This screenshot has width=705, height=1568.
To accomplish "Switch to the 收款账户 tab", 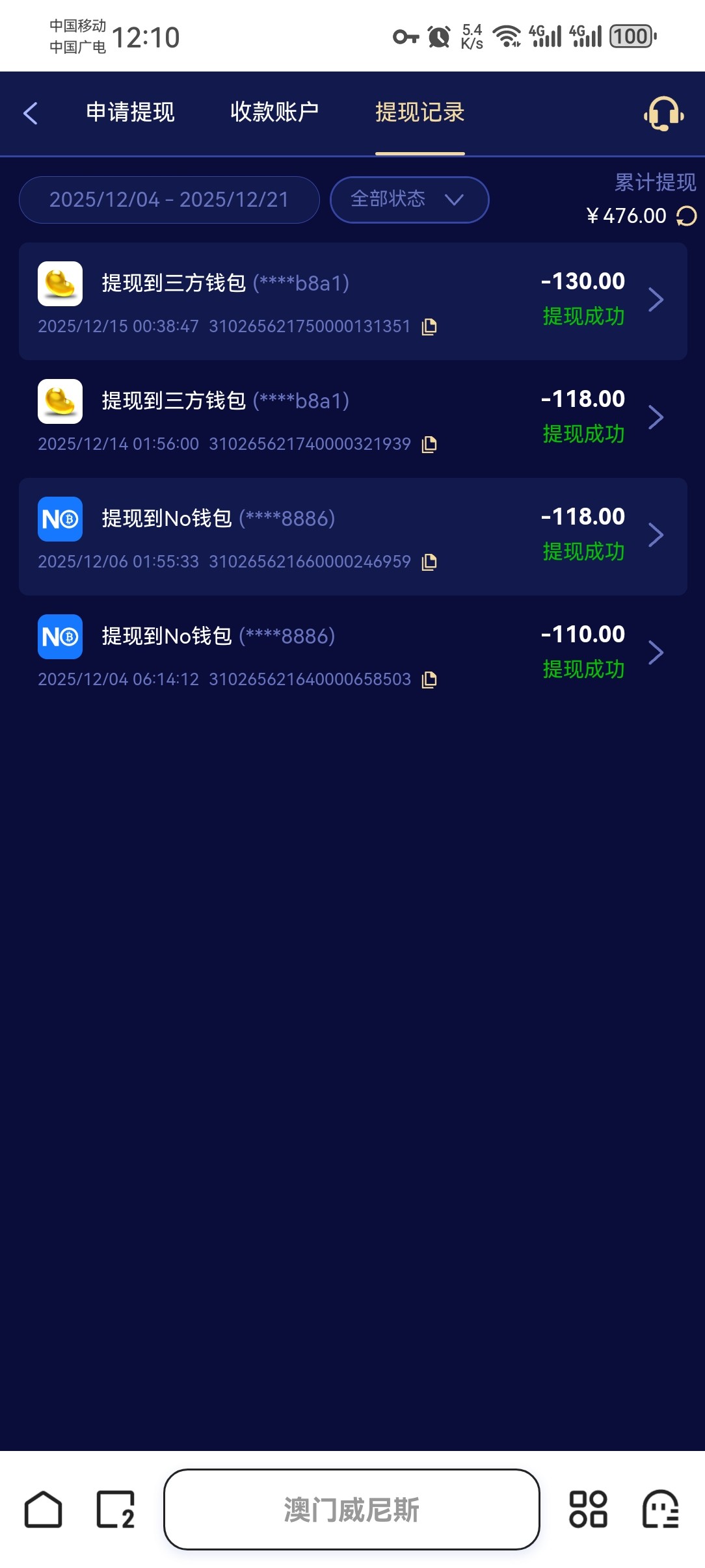I will [x=274, y=112].
